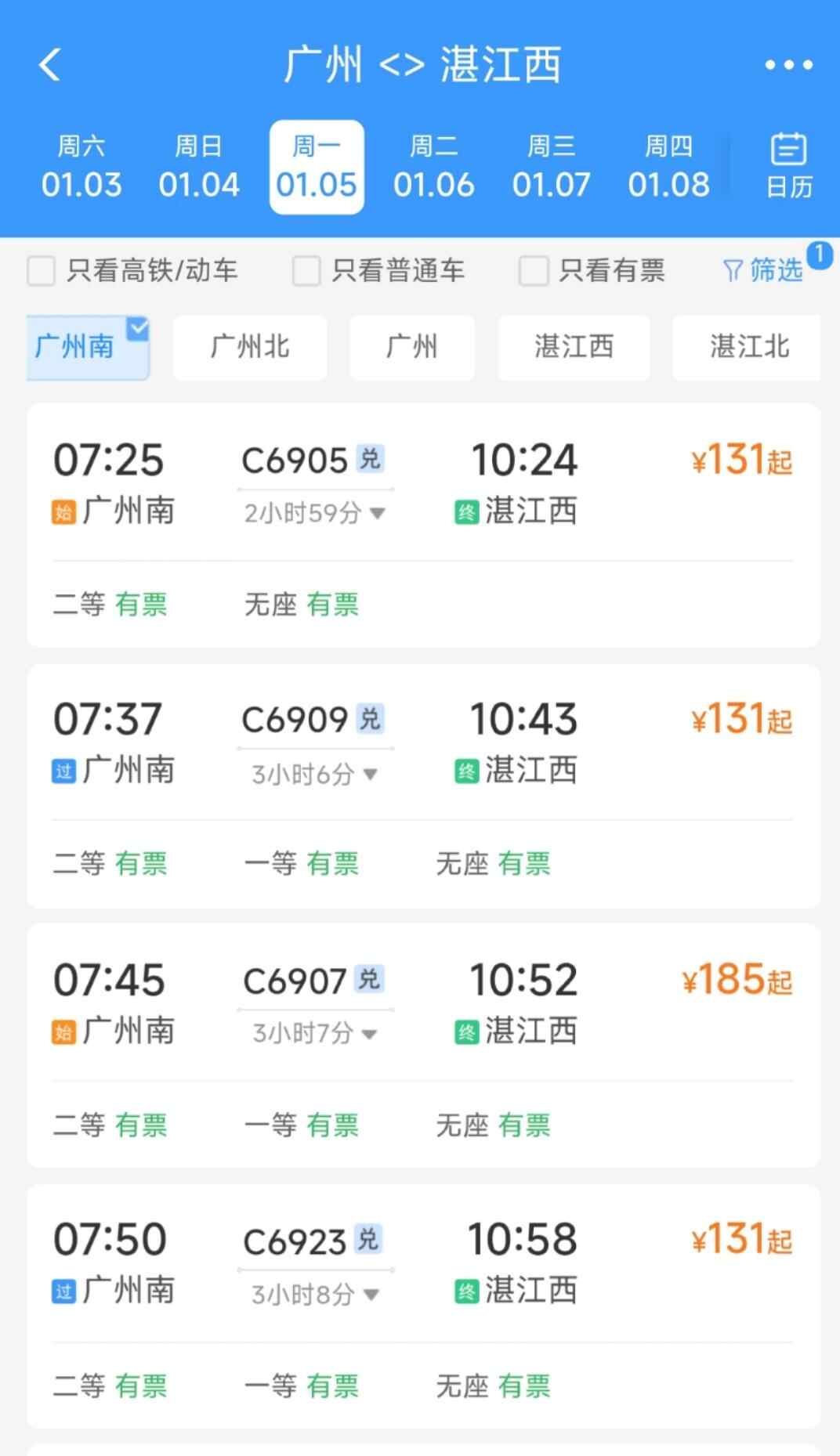840x1456 pixels.
Task: Select date 周三 01.07
Action: pyautogui.click(x=551, y=167)
